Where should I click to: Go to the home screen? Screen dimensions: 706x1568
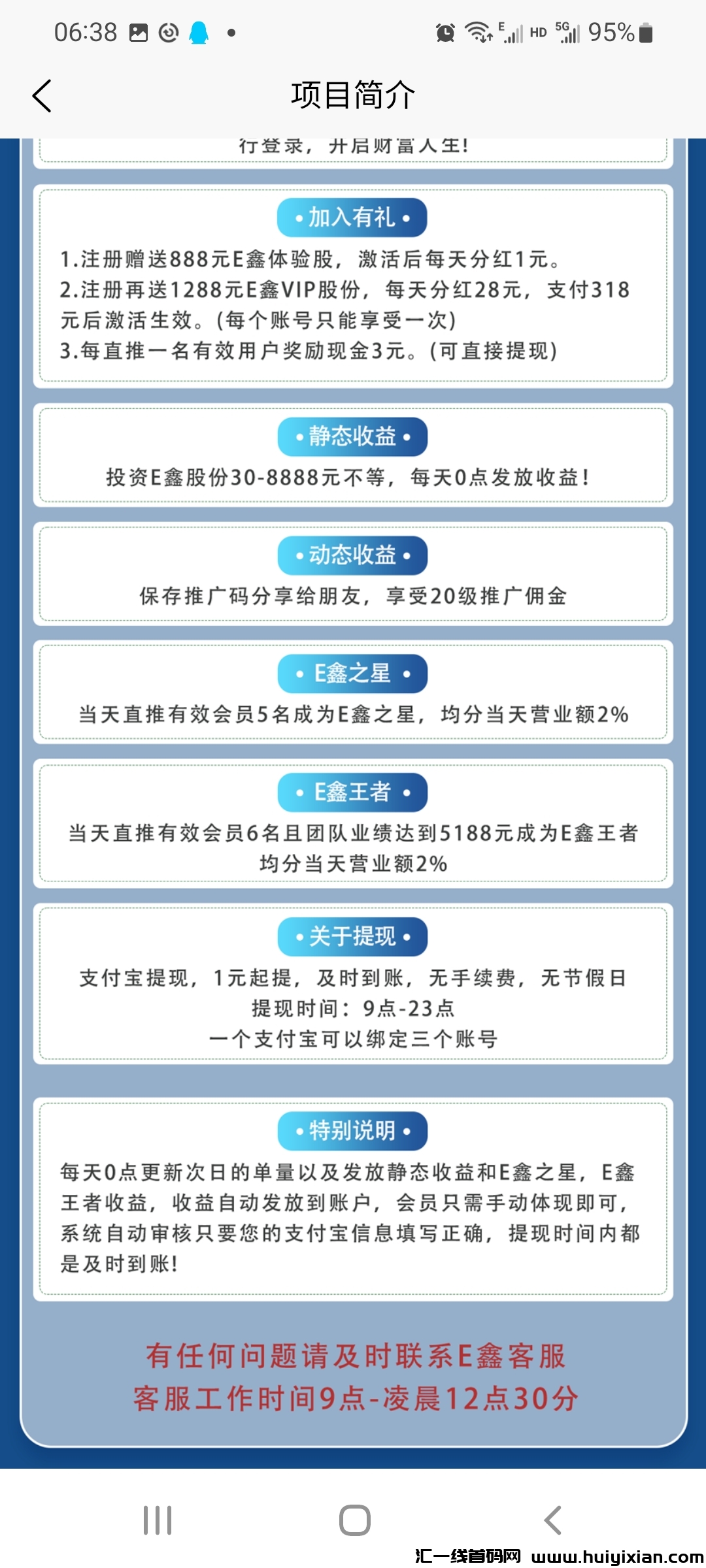click(354, 1520)
